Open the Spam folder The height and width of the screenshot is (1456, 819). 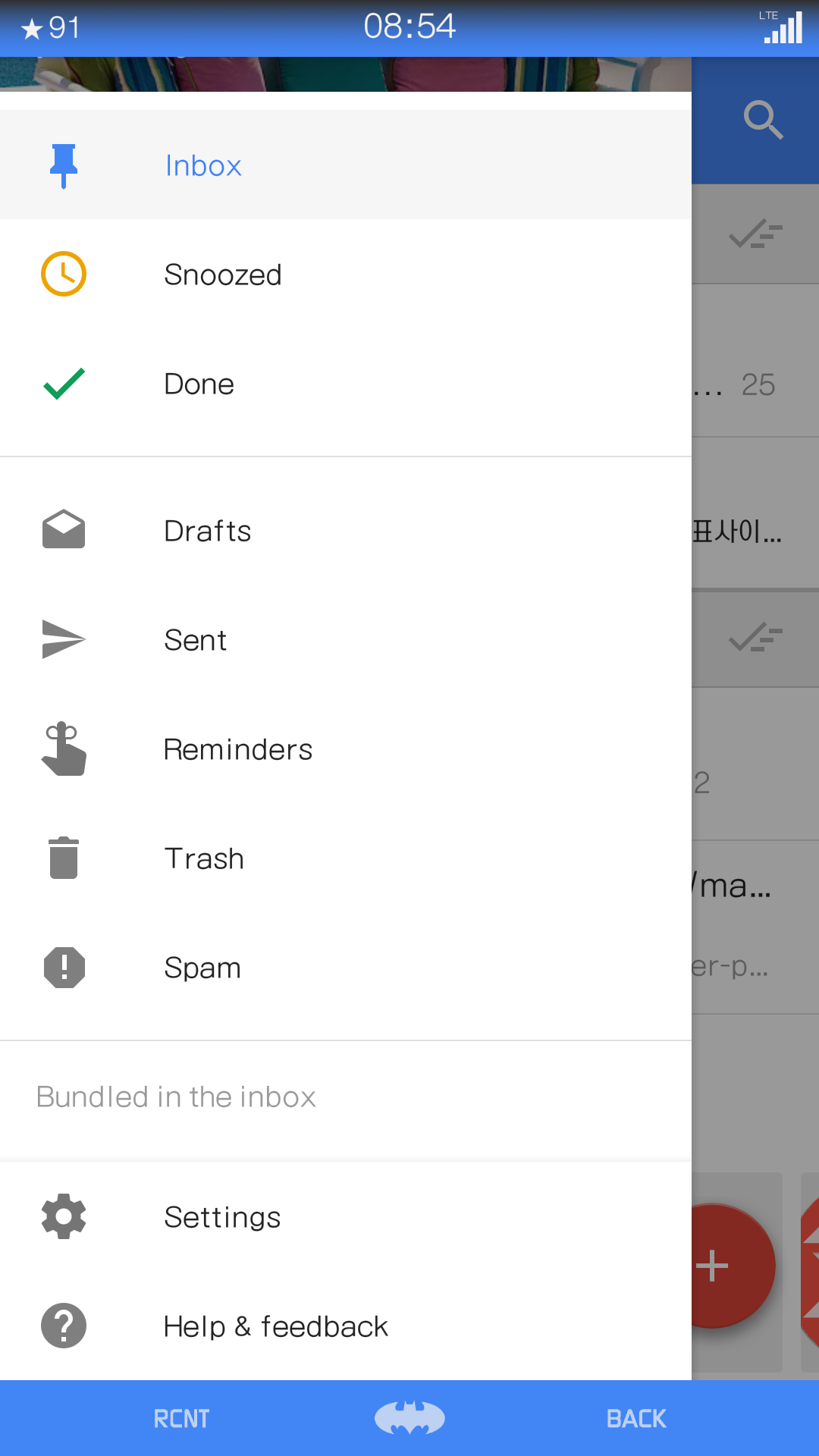point(202,968)
